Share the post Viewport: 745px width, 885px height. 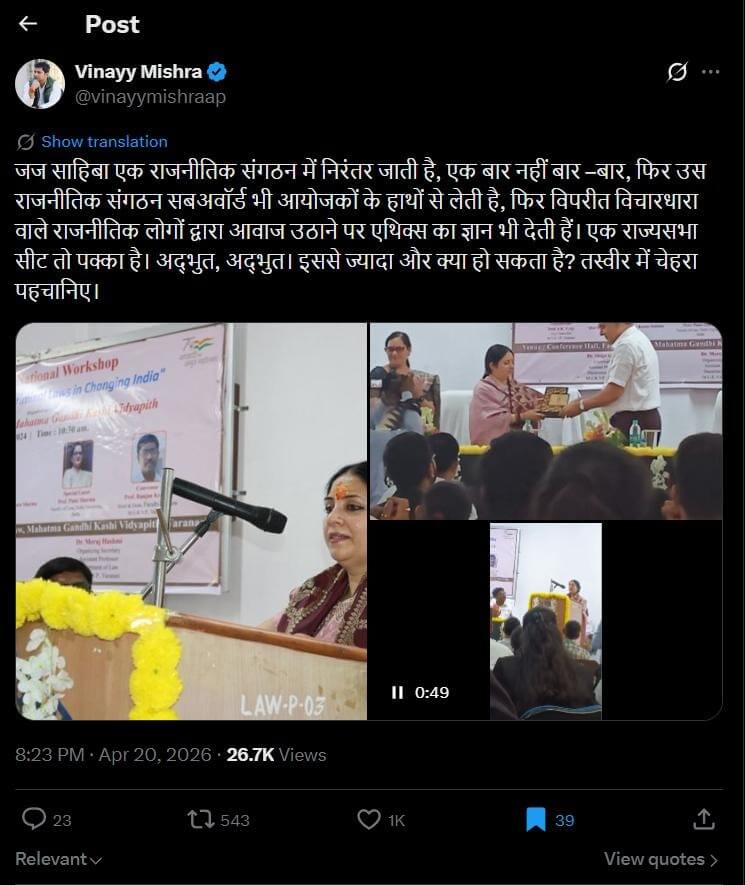pyautogui.click(x=703, y=819)
